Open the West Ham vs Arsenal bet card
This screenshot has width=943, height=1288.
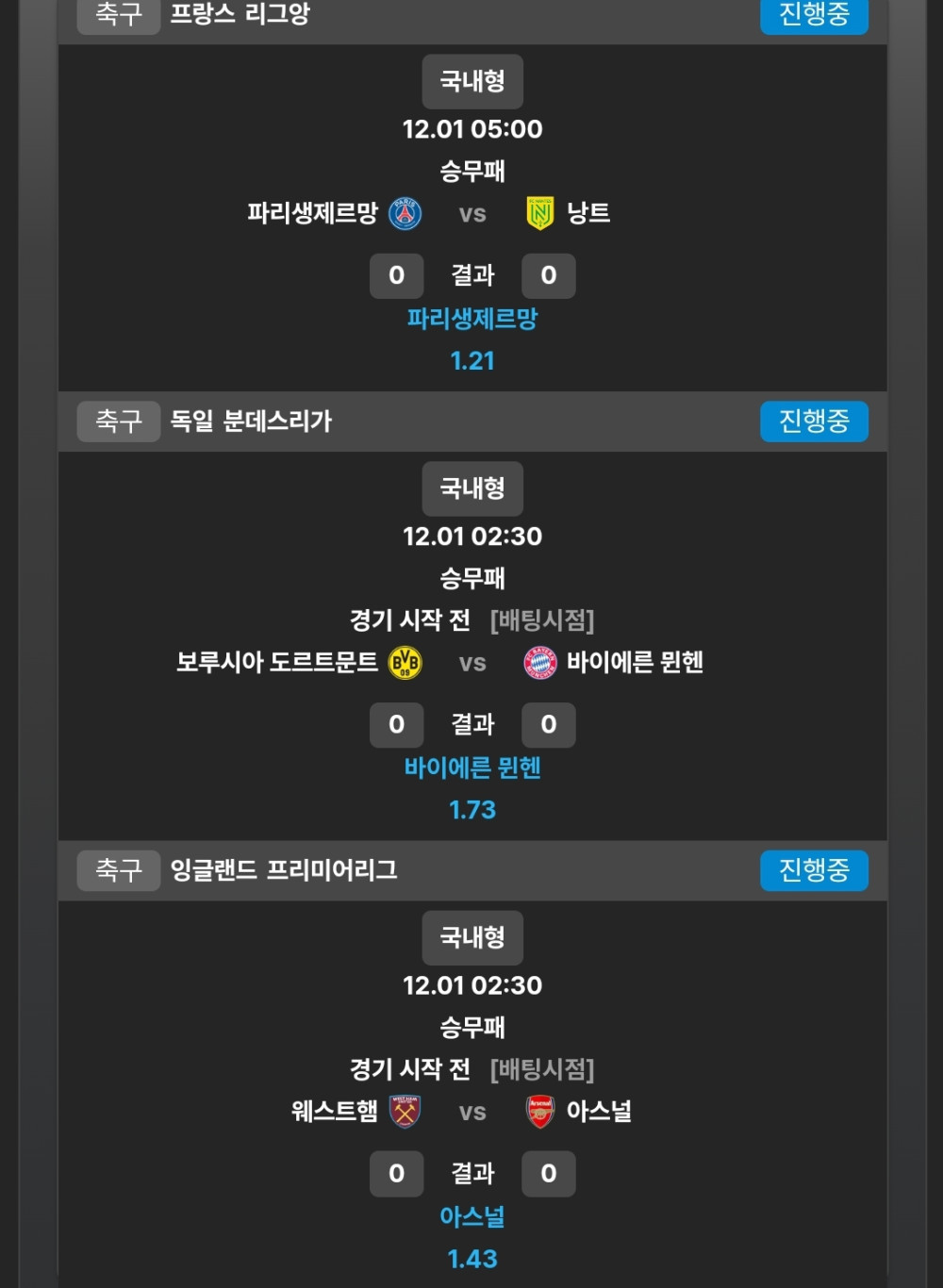pyautogui.click(x=471, y=1112)
